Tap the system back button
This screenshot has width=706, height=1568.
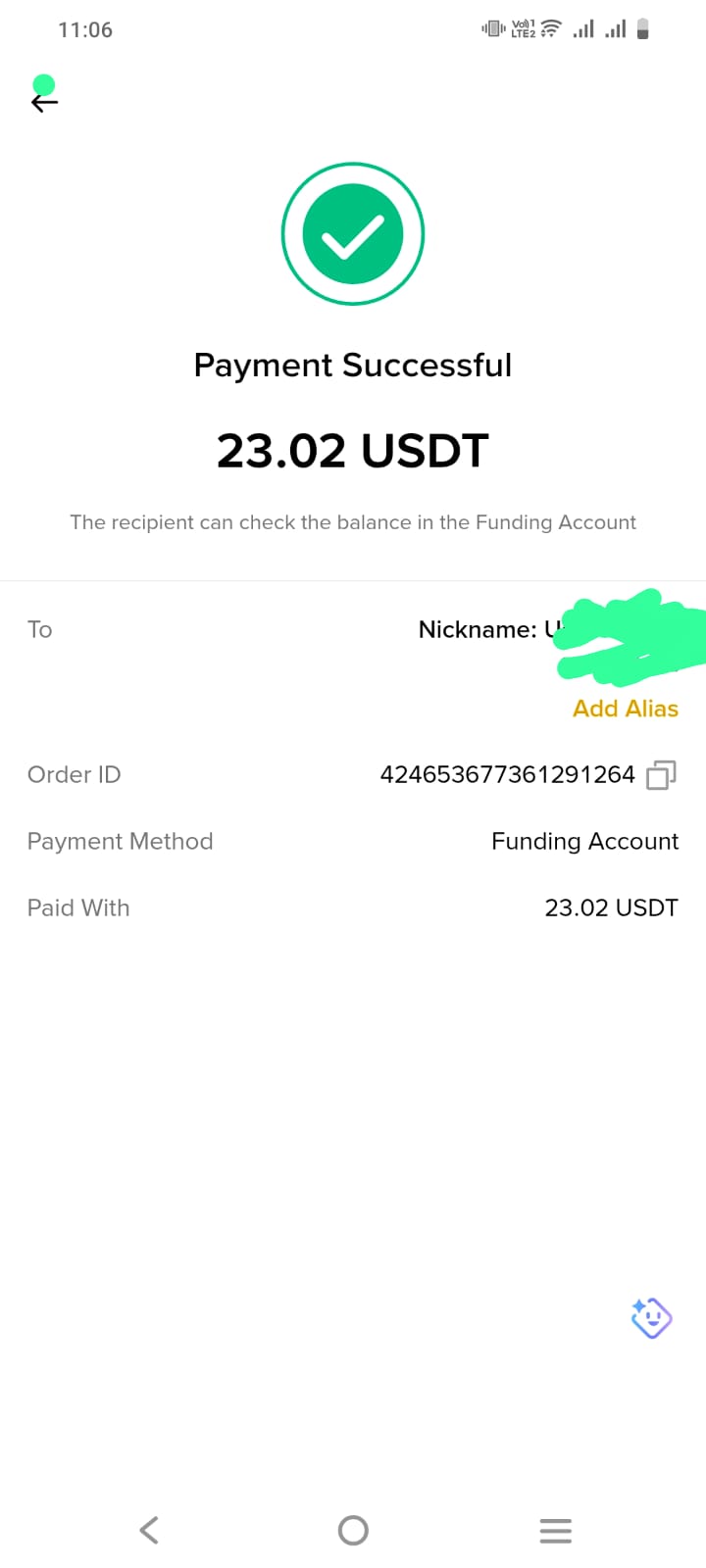pyautogui.click(x=149, y=1530)
